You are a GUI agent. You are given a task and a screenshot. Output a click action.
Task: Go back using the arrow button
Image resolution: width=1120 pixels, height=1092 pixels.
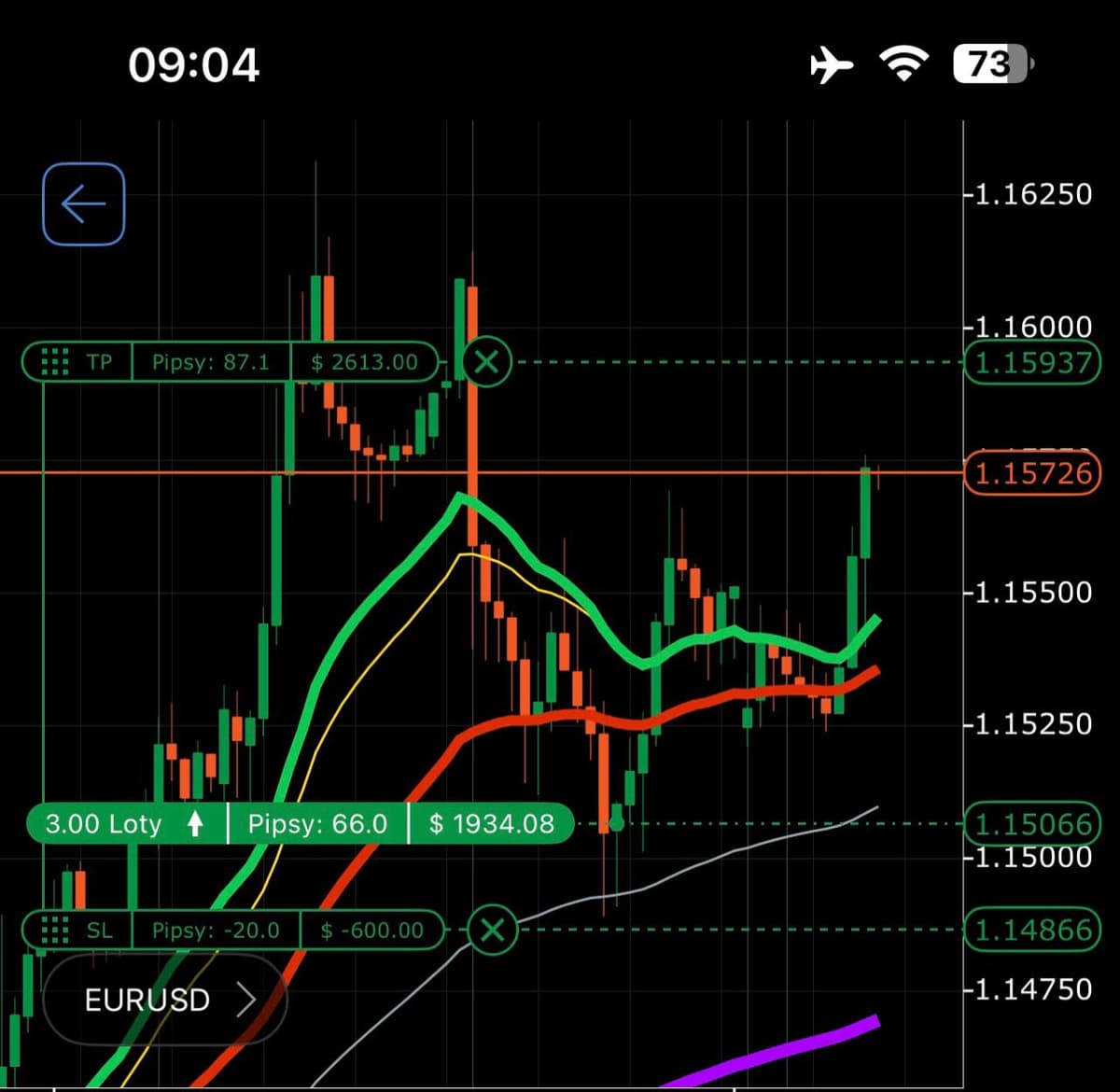83,204
